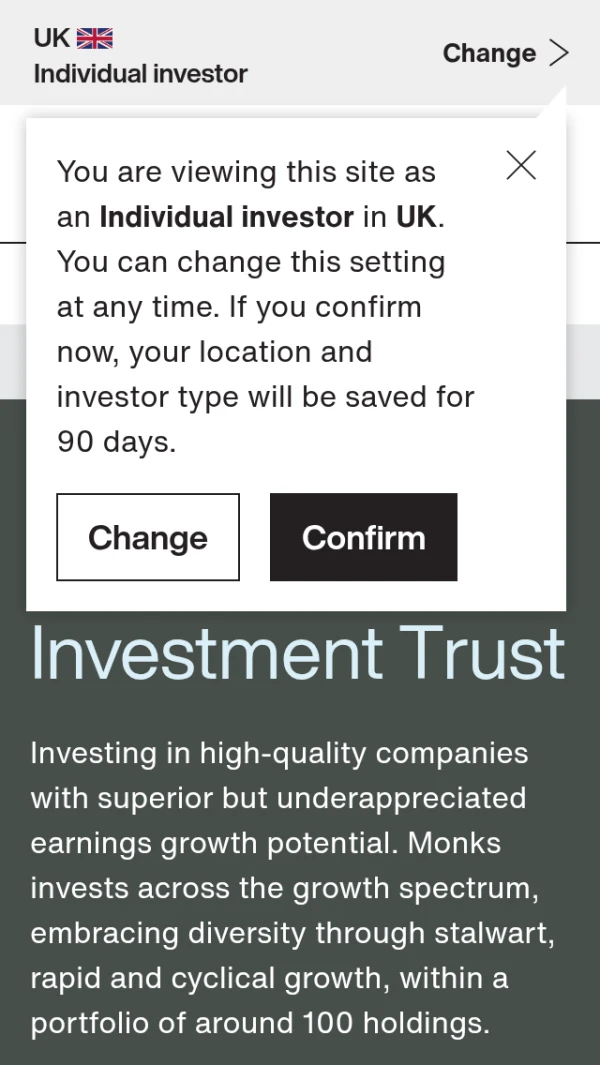Tap the outlined Change button in popup

tap(148, 537)
